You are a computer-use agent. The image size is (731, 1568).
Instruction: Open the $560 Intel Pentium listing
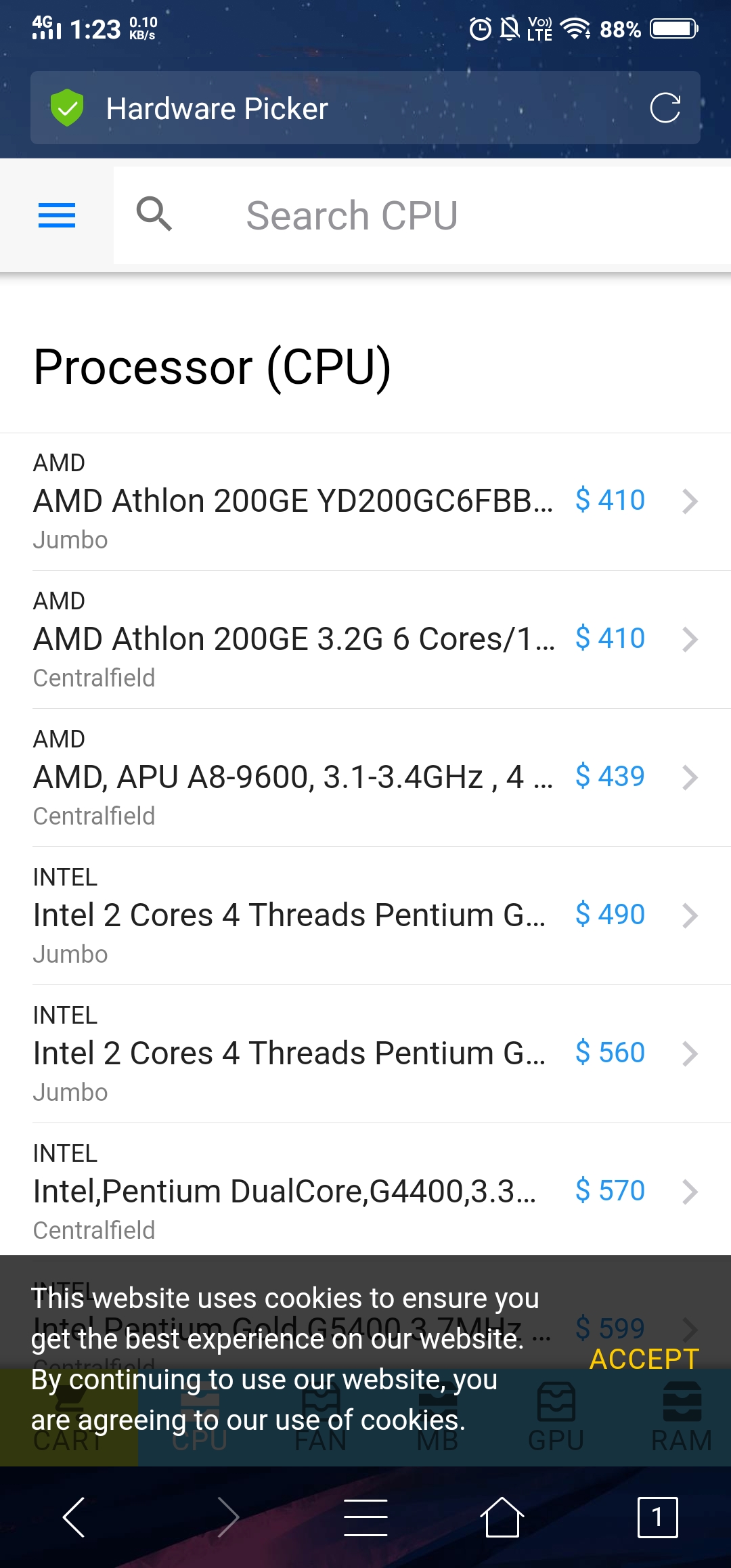(x=365, y=1054)
